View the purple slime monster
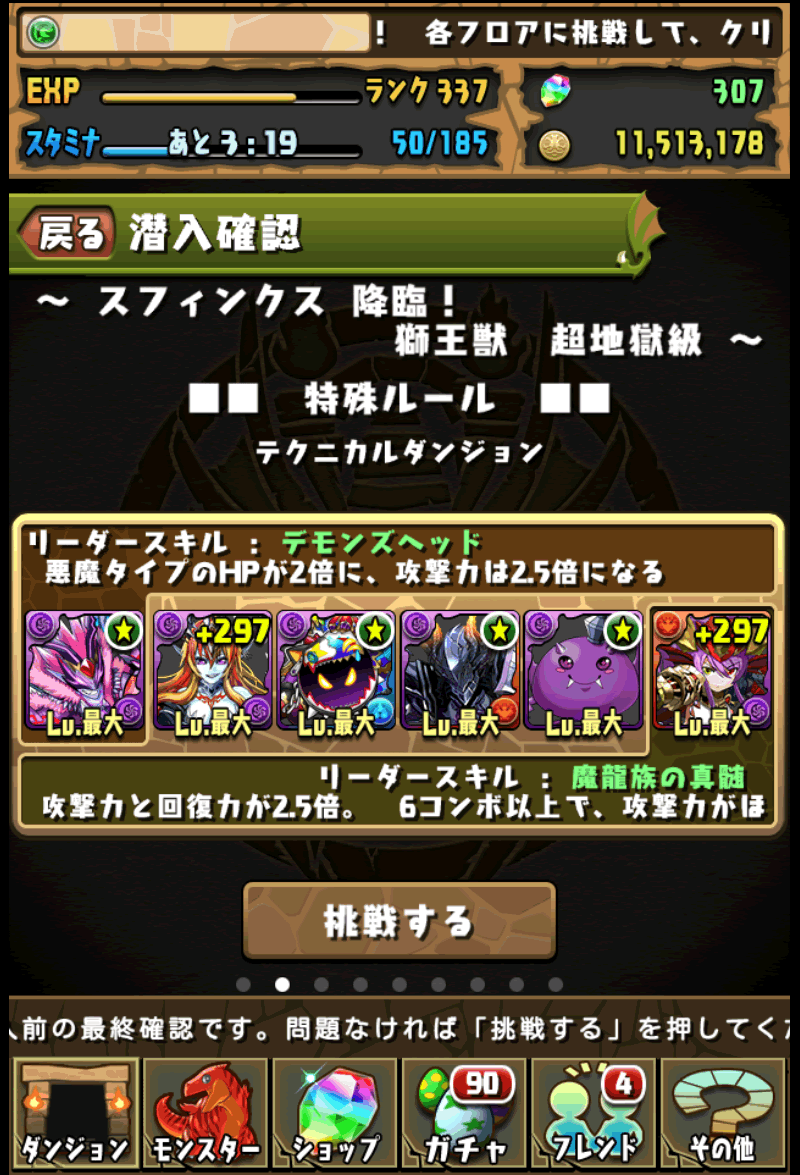This screenshot has width=800, height=1175. click(x=583, y=674)
